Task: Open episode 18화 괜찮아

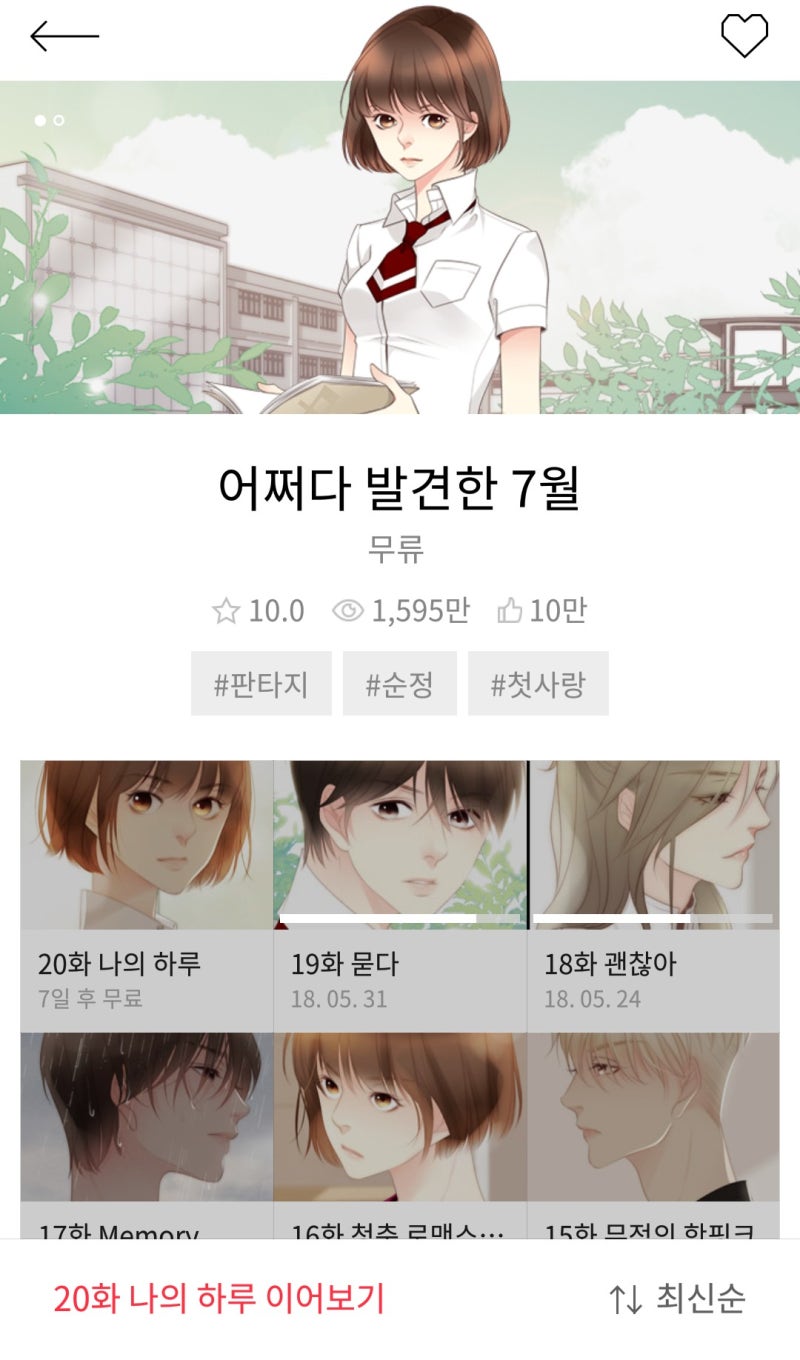Action: pos(654,896)
